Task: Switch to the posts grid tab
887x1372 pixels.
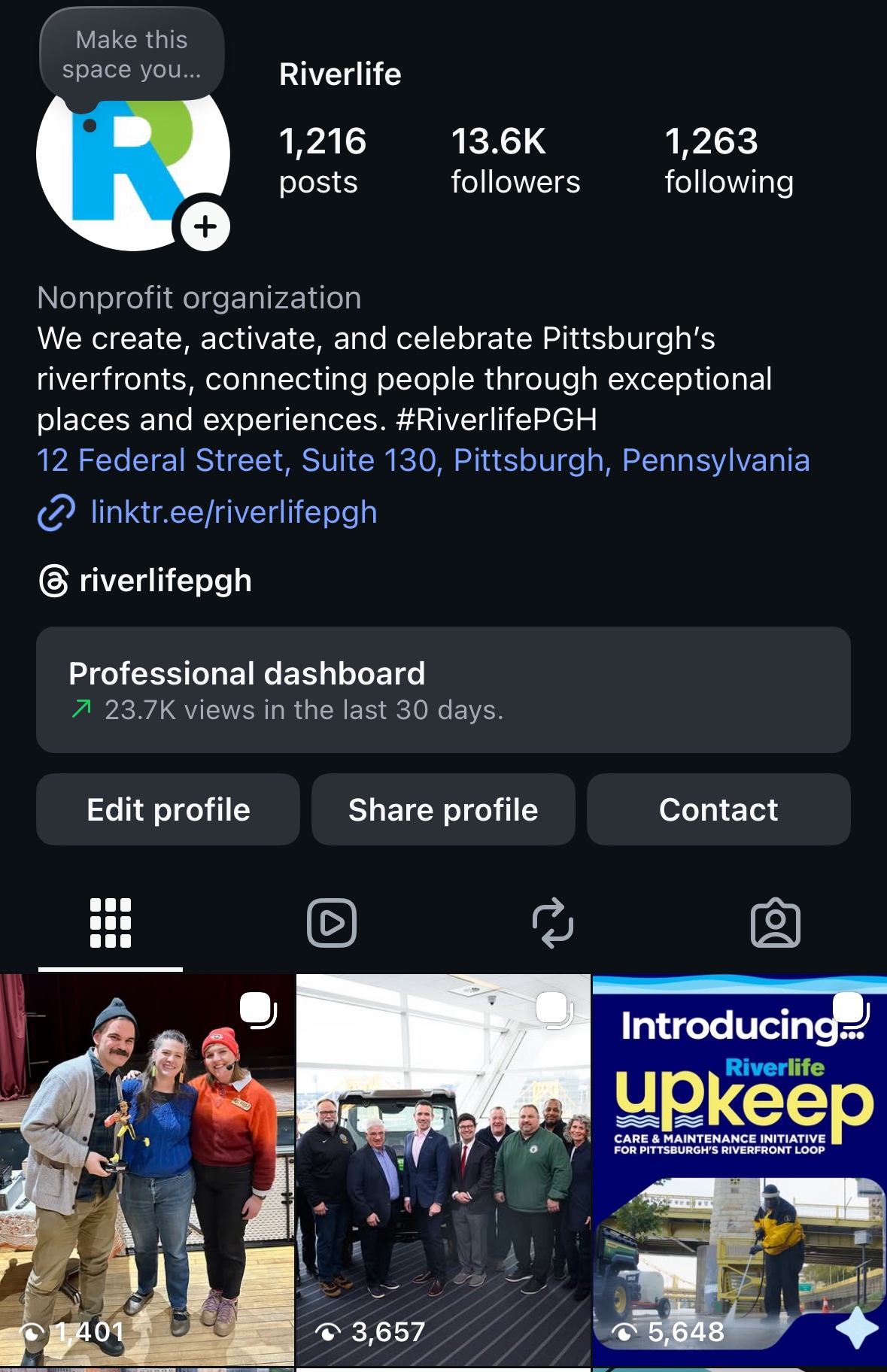Action: pos(111,923)
